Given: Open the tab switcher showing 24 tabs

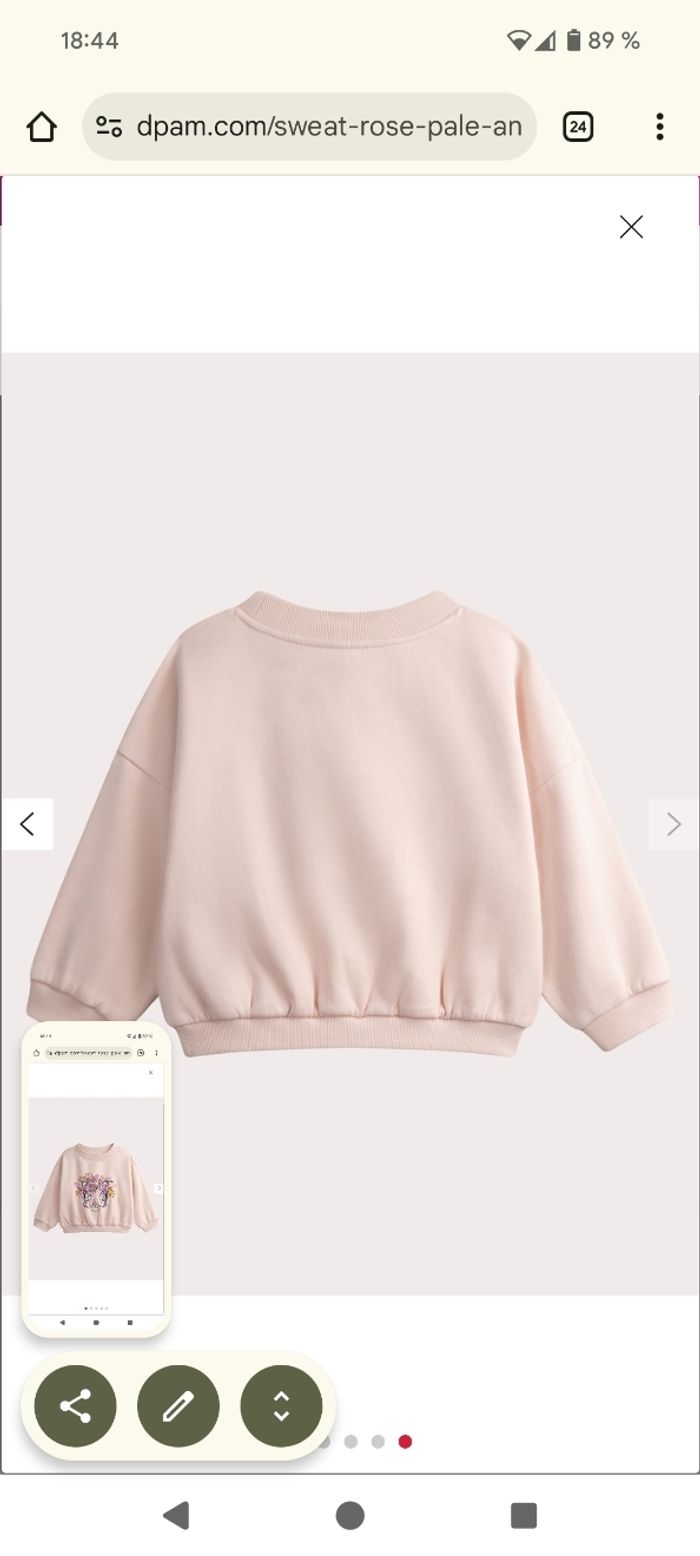Looking at the screenshot, I should [x=577, y=127].
